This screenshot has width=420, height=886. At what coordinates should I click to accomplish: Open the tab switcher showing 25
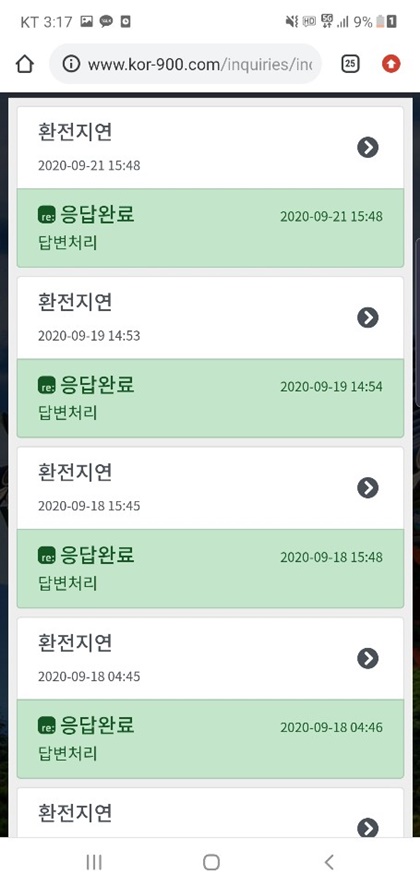point(350,64)
